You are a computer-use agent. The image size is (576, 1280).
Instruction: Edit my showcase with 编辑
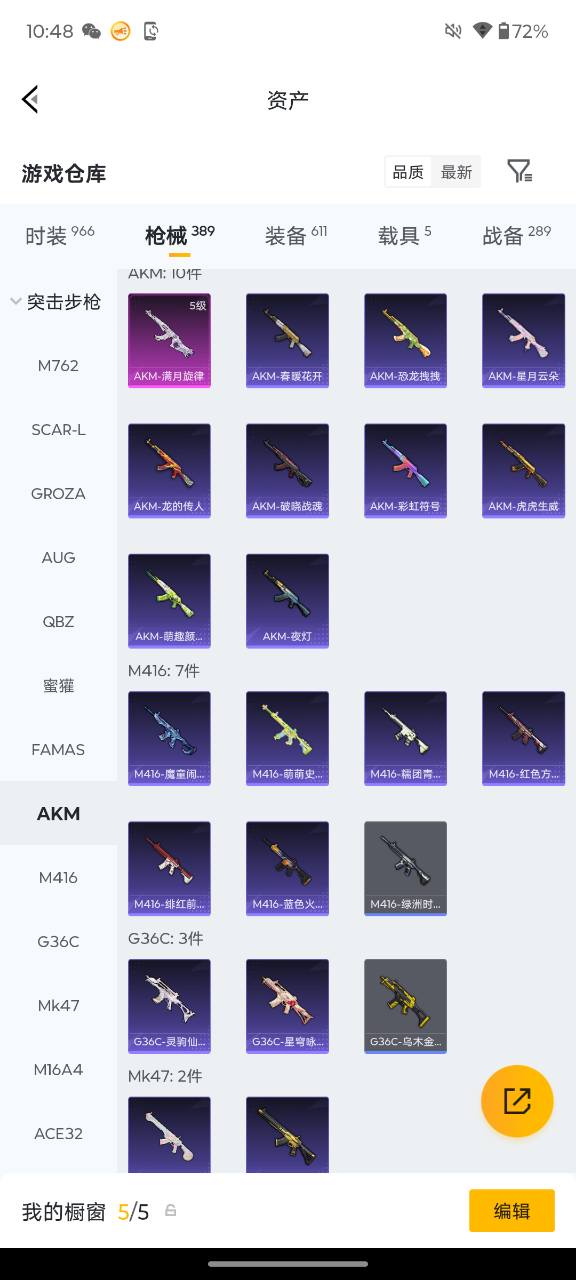(512, 1211)
